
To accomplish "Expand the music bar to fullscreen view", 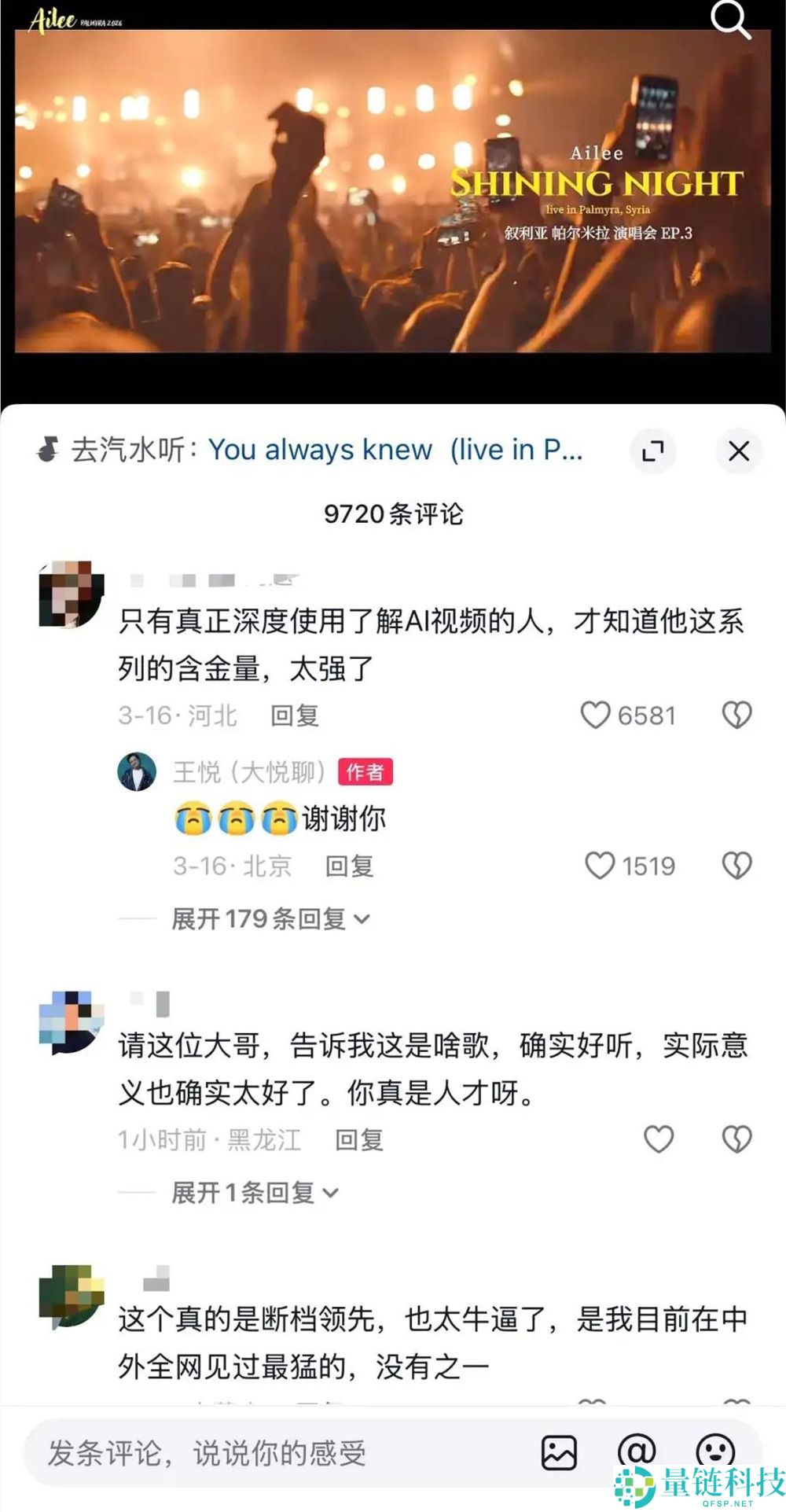I will click(x=652, y=451).
